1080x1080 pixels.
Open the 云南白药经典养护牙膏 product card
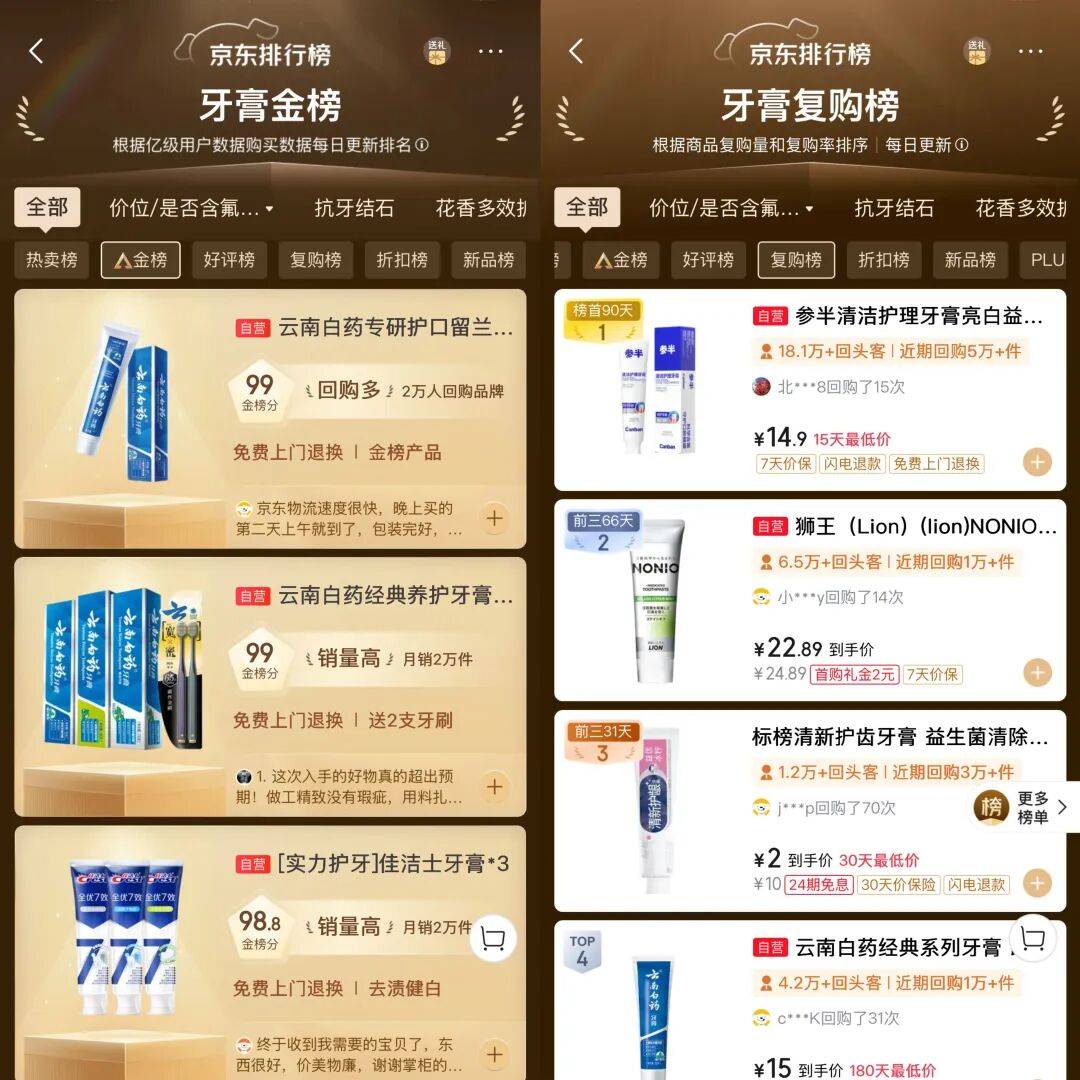coord(270,687)
